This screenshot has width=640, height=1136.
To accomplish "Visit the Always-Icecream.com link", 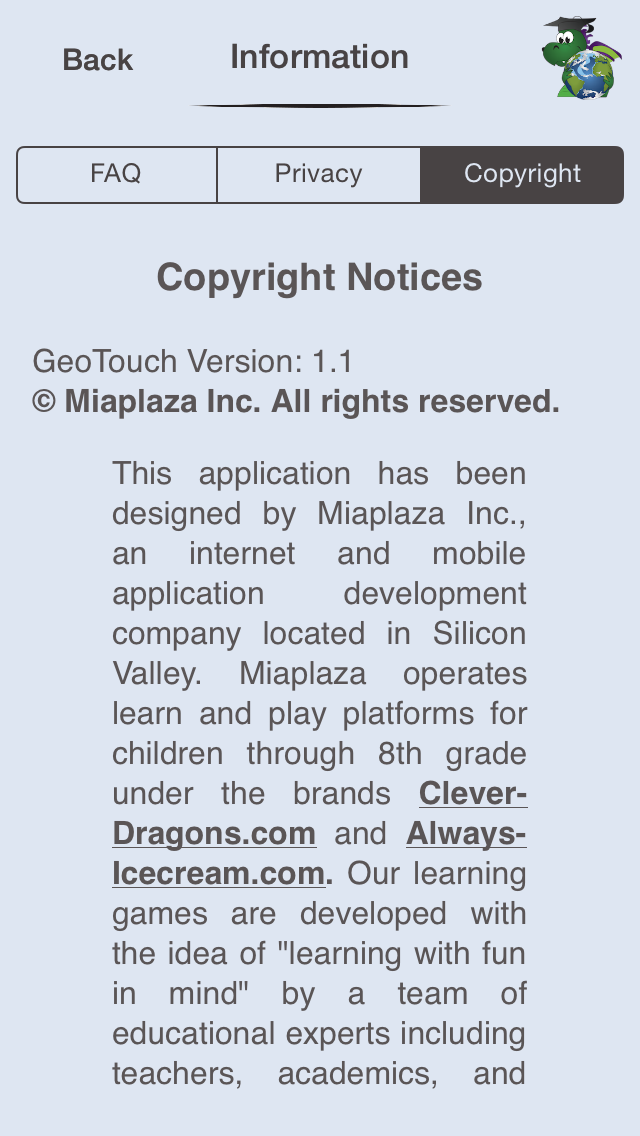I will coord(466,834).
